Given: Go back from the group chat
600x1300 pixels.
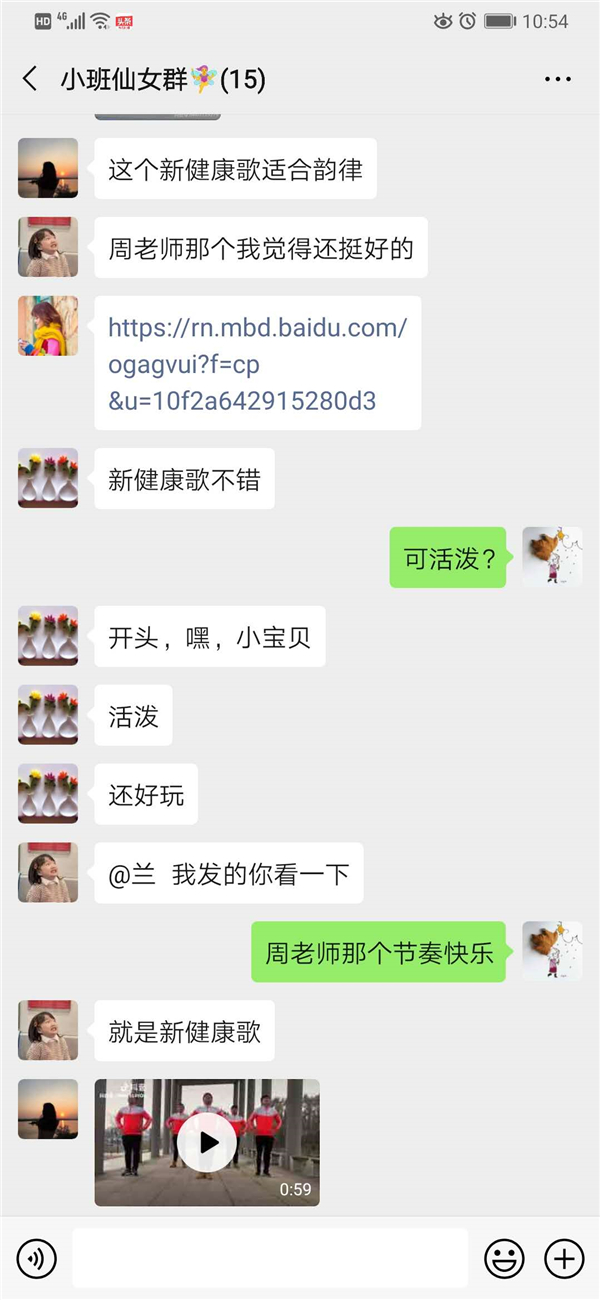Looking at the screenshot, I should pyautogui.click(x=30, y=79).
